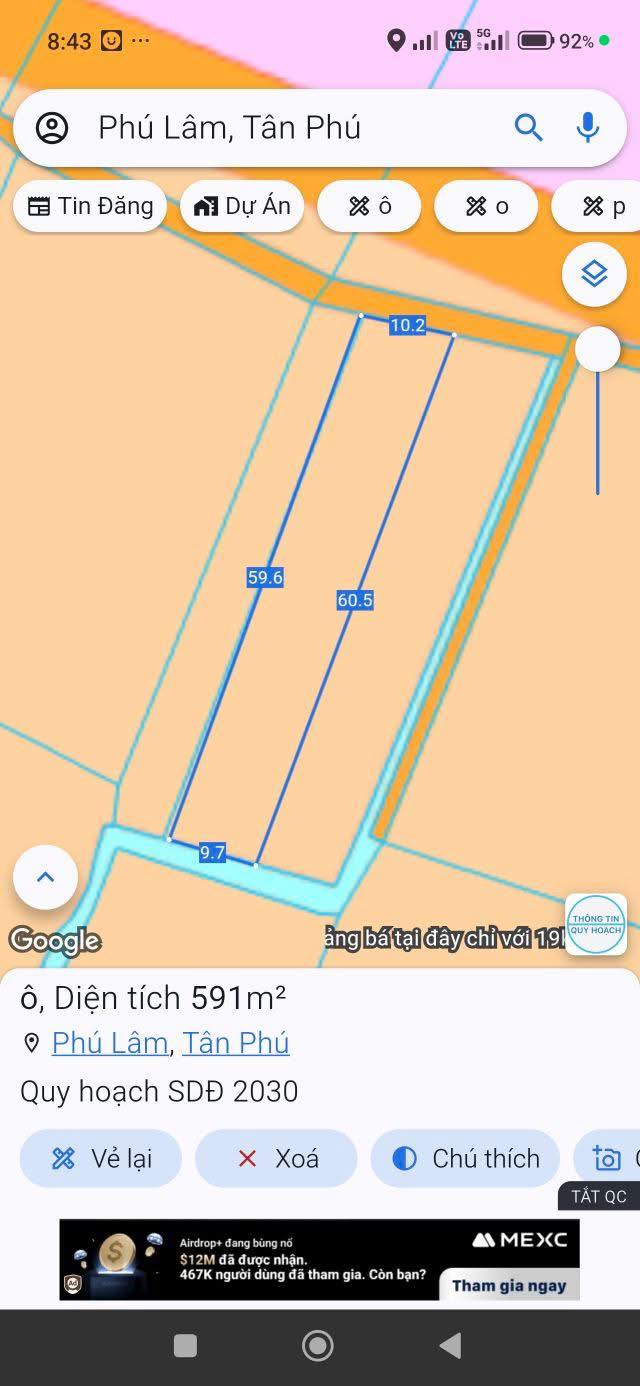Tap Tham gia ngay on MEXC ad

(509, 1285)
